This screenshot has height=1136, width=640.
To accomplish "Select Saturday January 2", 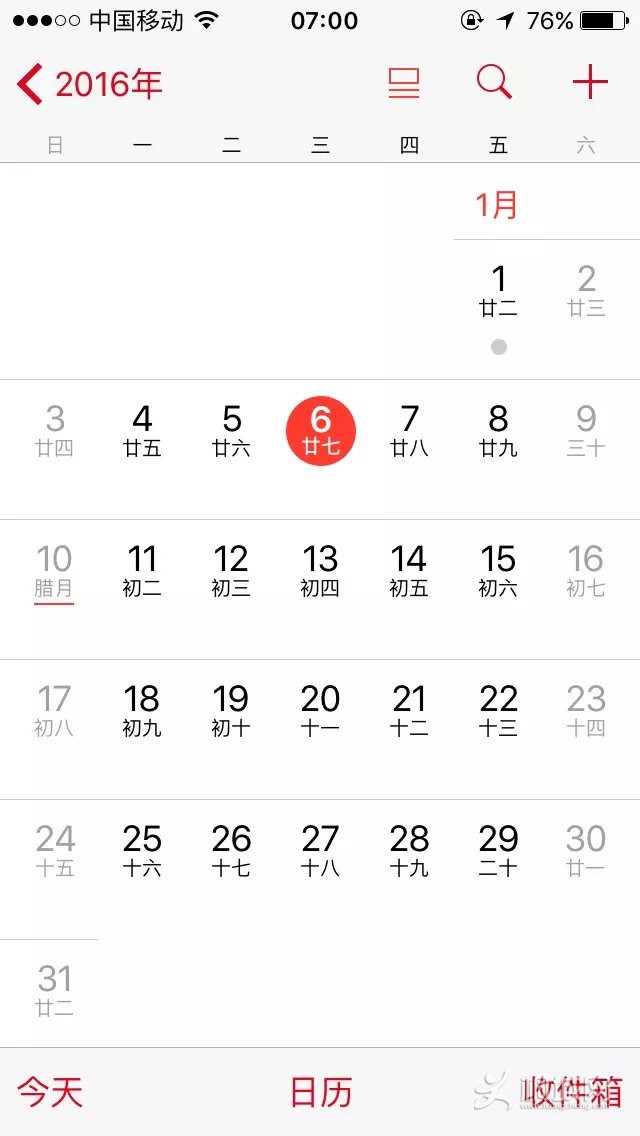I will tap(586, 291).
